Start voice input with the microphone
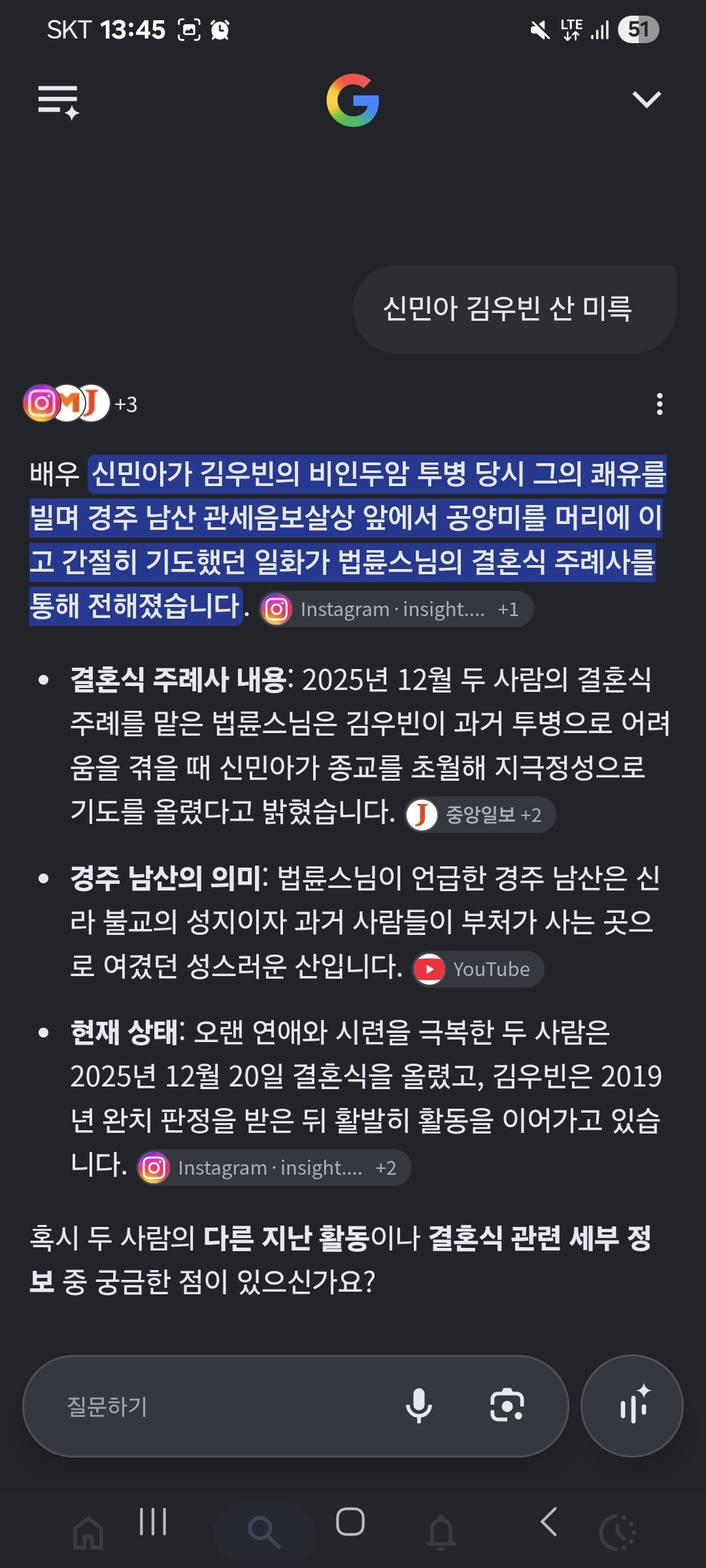Viewport: 706px width, 1568px height. (x=418, y=1406)
